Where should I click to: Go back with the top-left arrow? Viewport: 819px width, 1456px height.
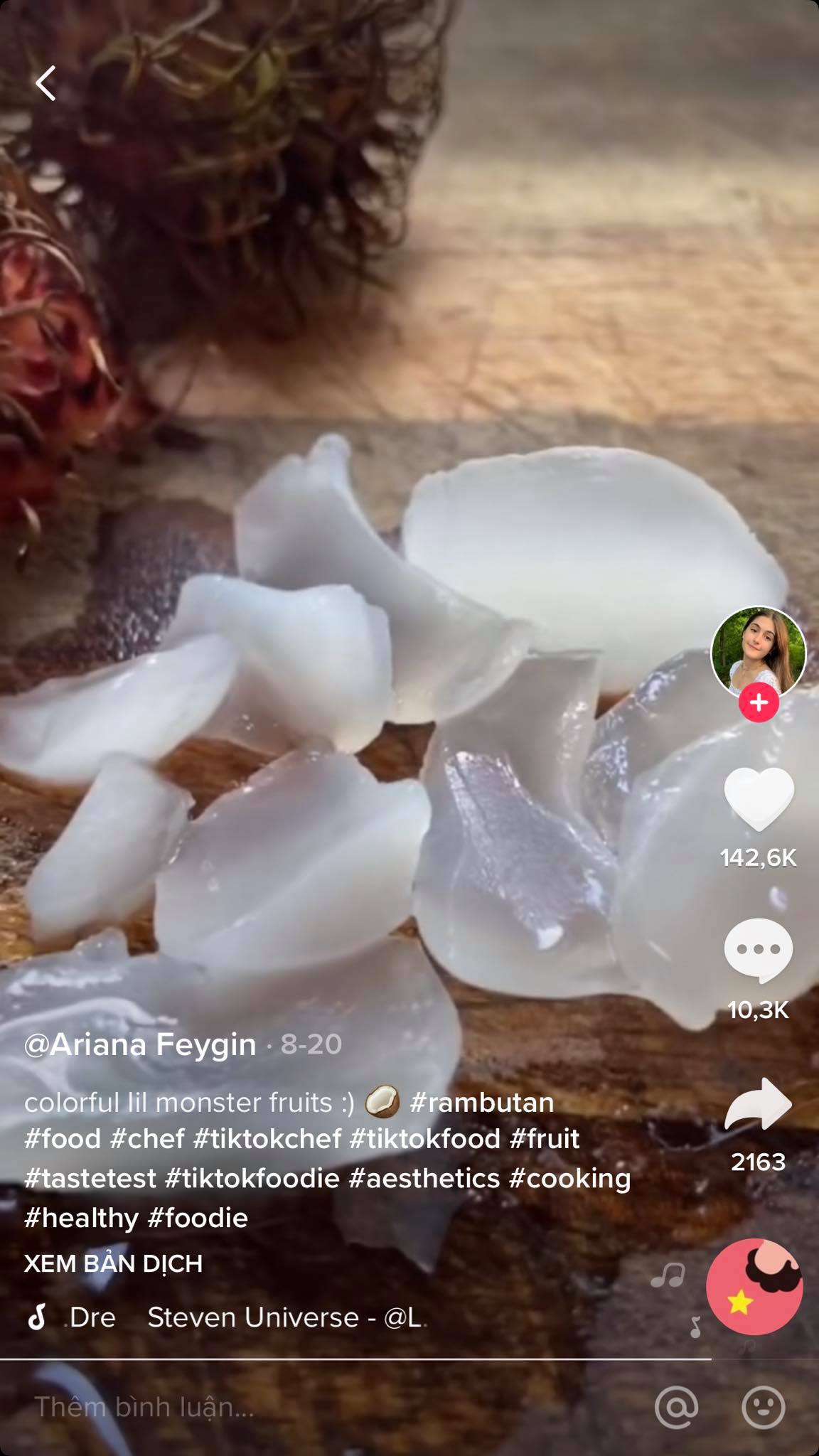click(46, 83)
